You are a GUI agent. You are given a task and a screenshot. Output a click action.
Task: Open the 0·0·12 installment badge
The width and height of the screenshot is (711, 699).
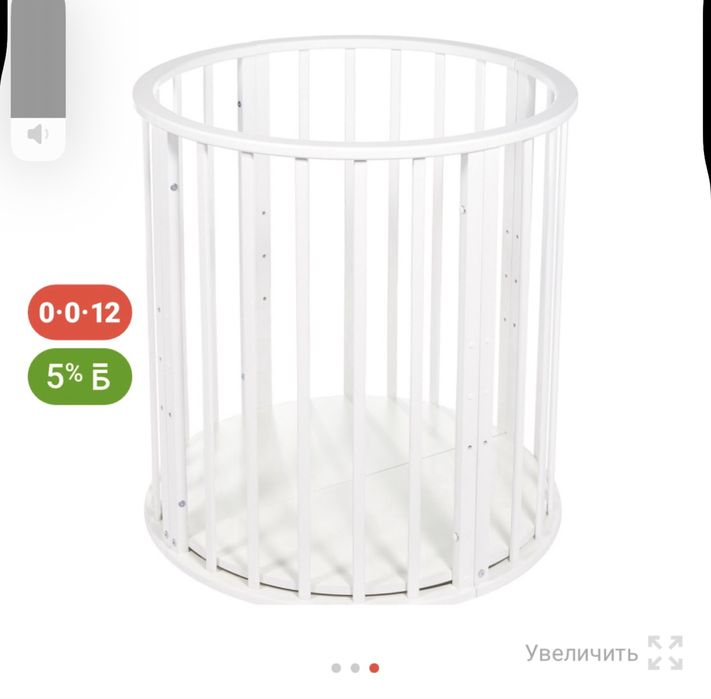click(80, 312)
